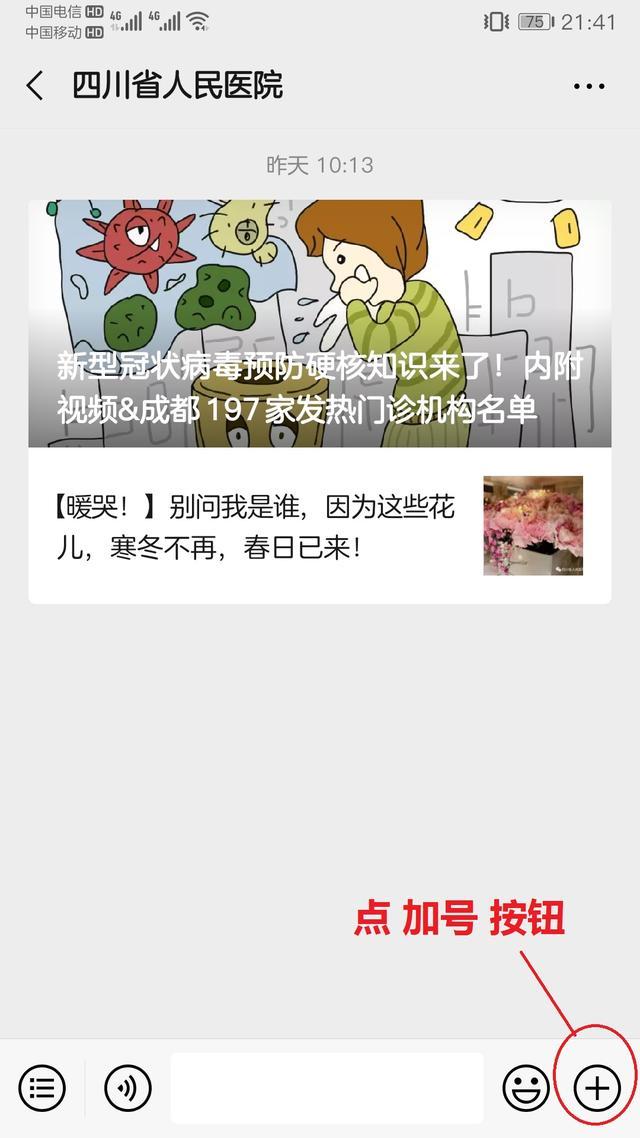Switch to the service menu list icon

(x=42, y=1088)
